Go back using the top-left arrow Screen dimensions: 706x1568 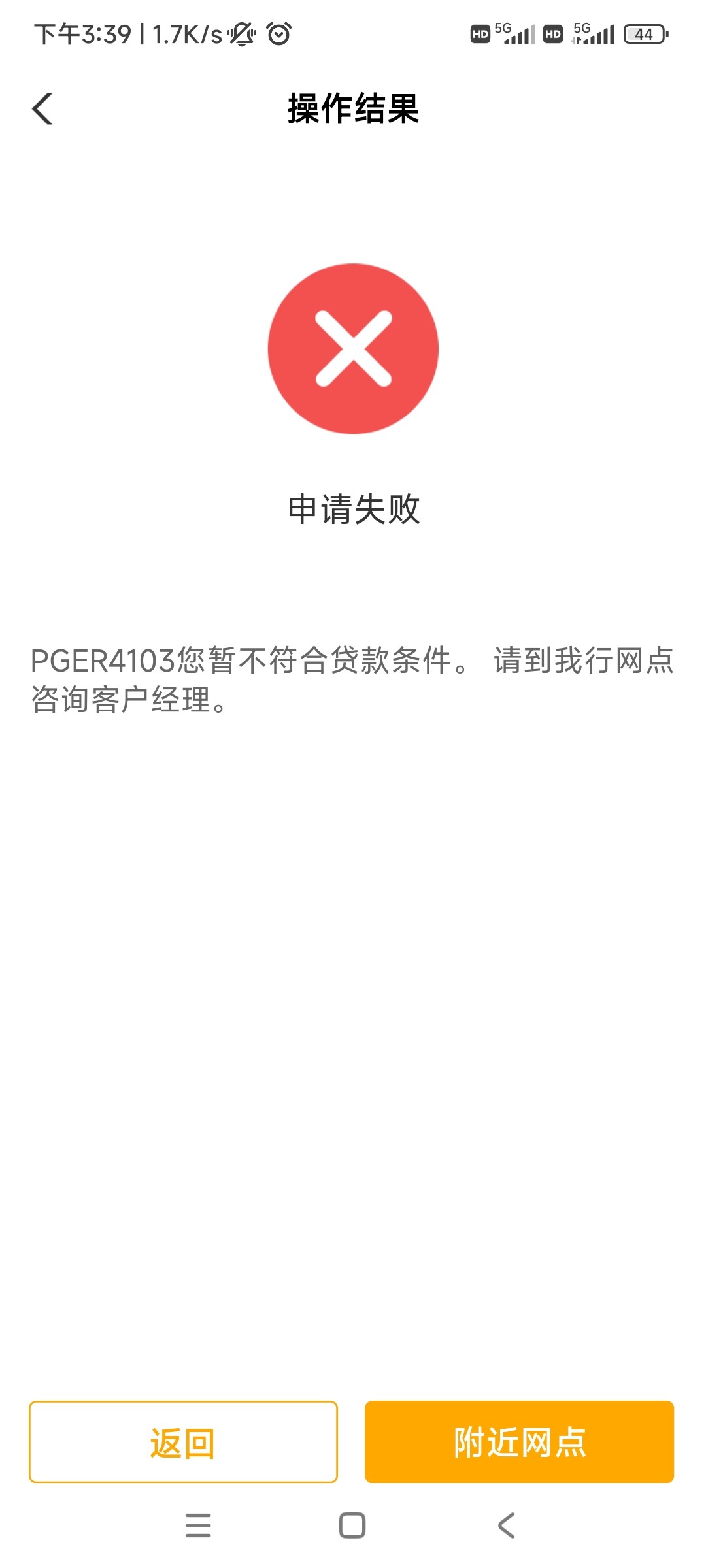click(x=42, y=108)
